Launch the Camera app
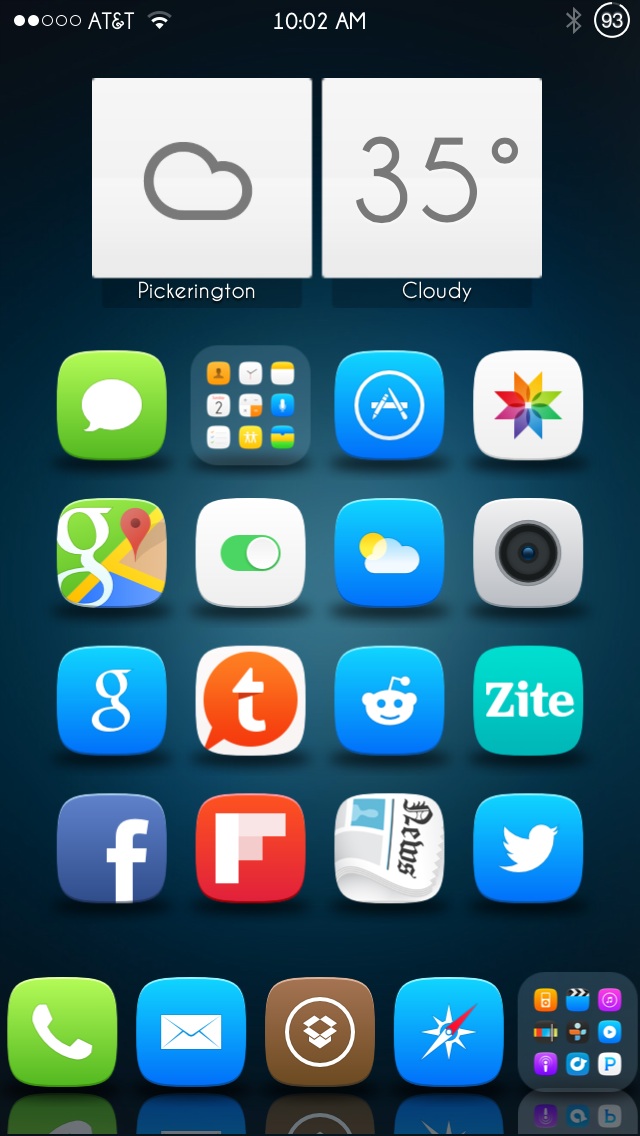Screen dimensions: 640x1136 click(x=528, y=553)
